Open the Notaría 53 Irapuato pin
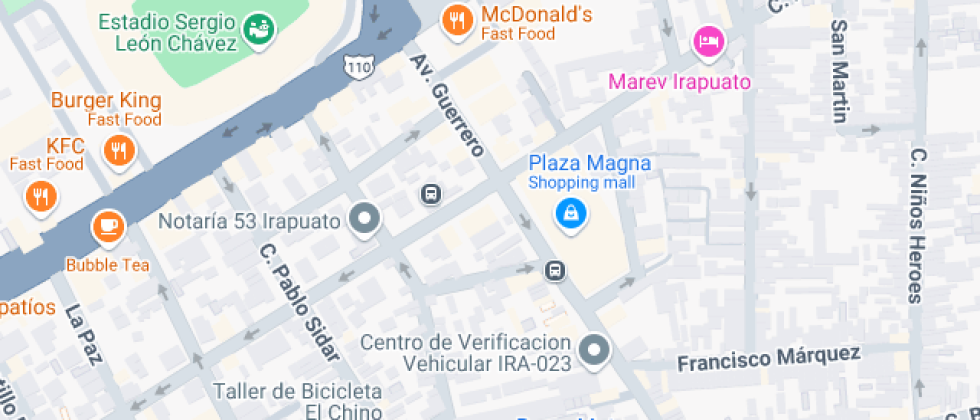This screenshot has width=980, height=420. 364,220
